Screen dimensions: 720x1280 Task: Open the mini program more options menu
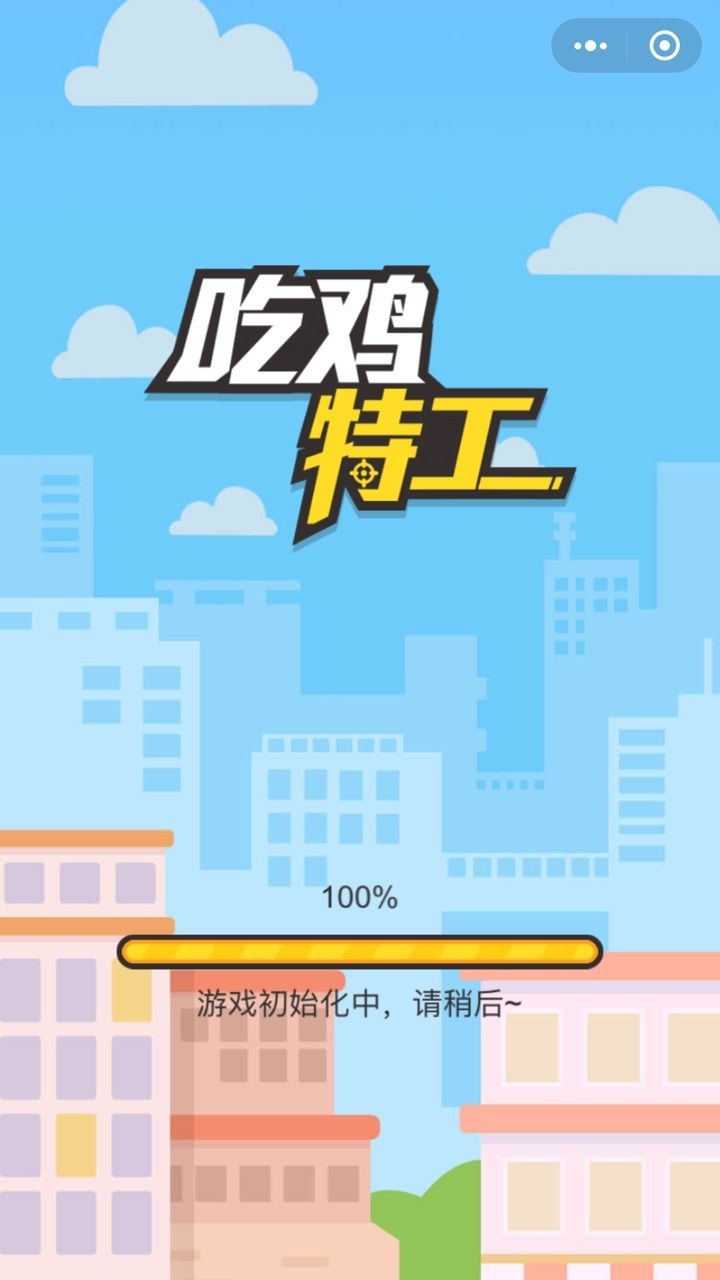point(590,46)
